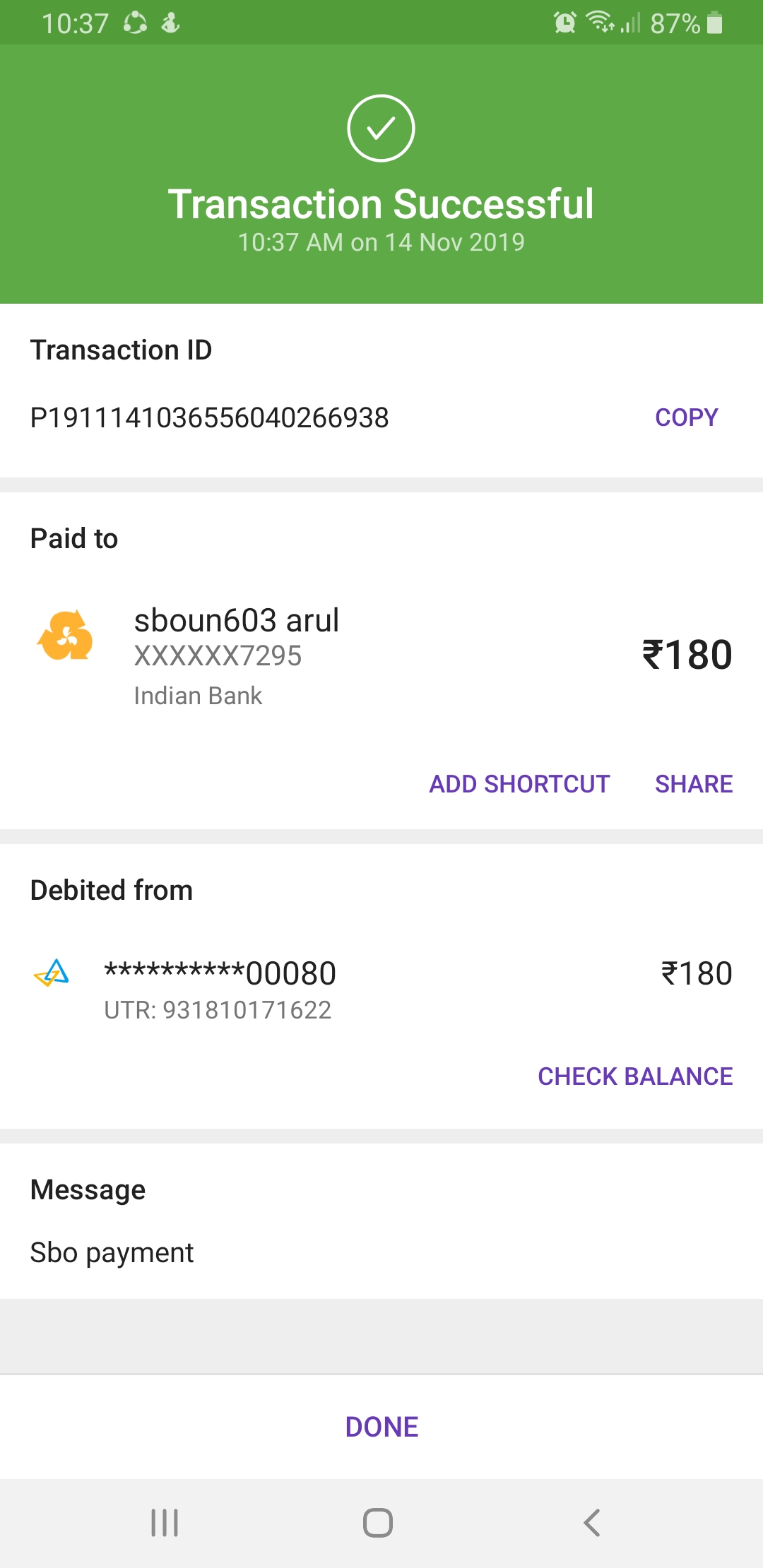763x1568 pixels.
Task: Go back using the system back button
Action: [592, 1523]
